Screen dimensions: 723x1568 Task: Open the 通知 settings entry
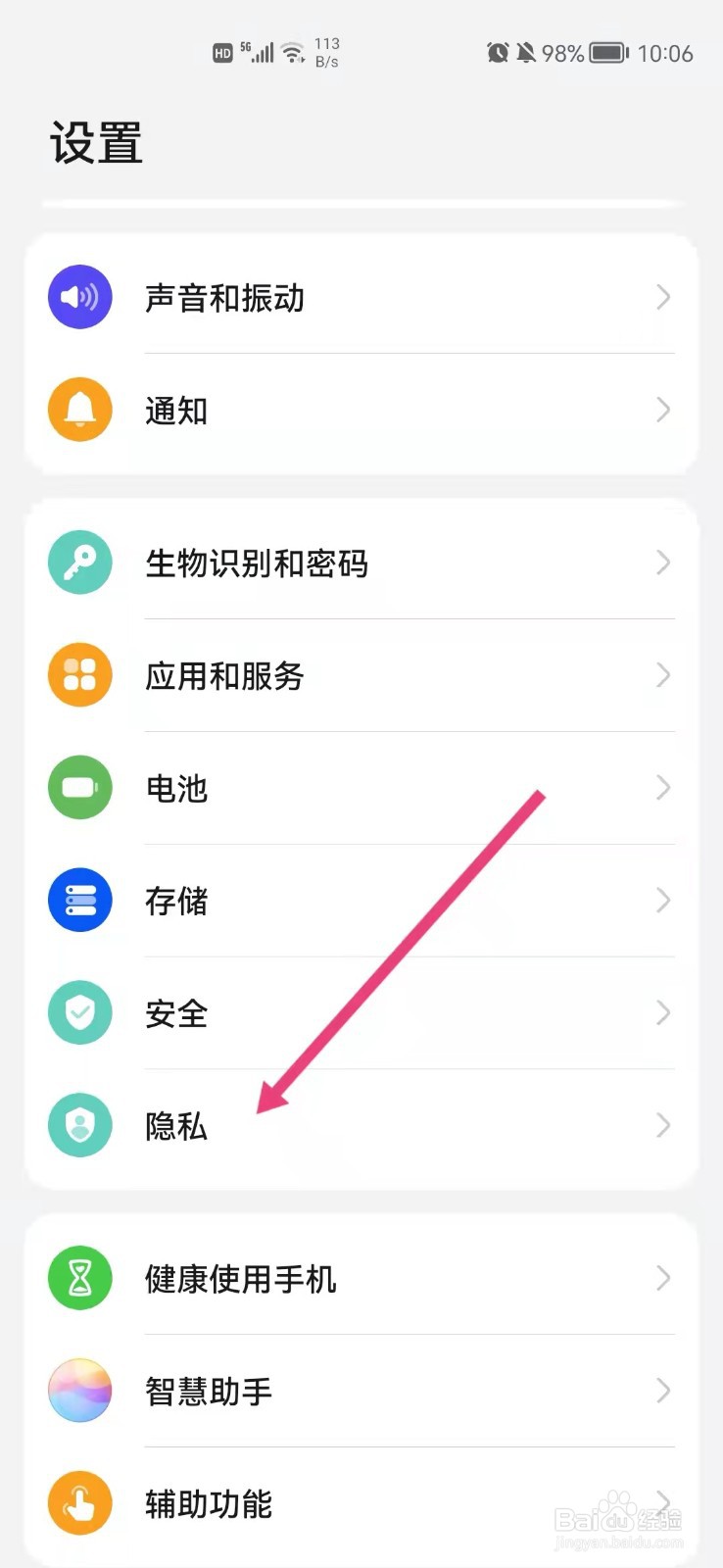point(362,410)
